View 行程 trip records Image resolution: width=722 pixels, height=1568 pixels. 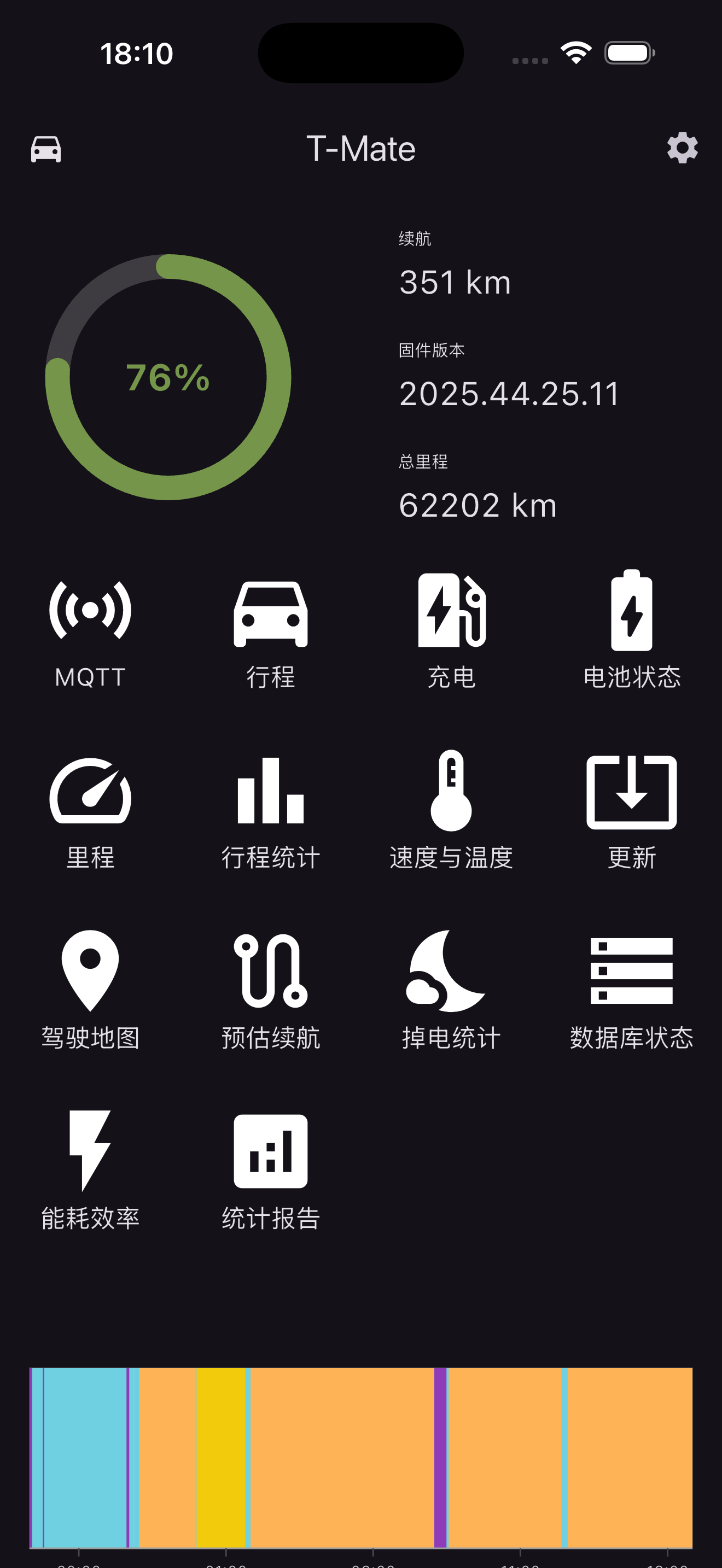point(270,630)
